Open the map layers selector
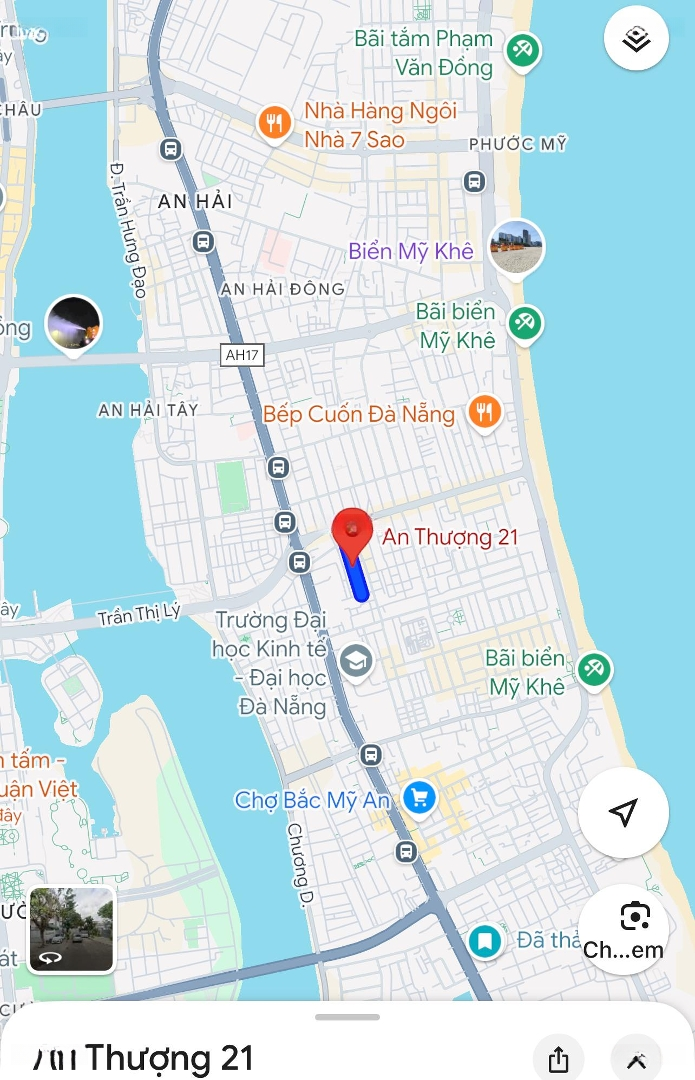The width and height of the screenshot is (695, 1080). 636,39
